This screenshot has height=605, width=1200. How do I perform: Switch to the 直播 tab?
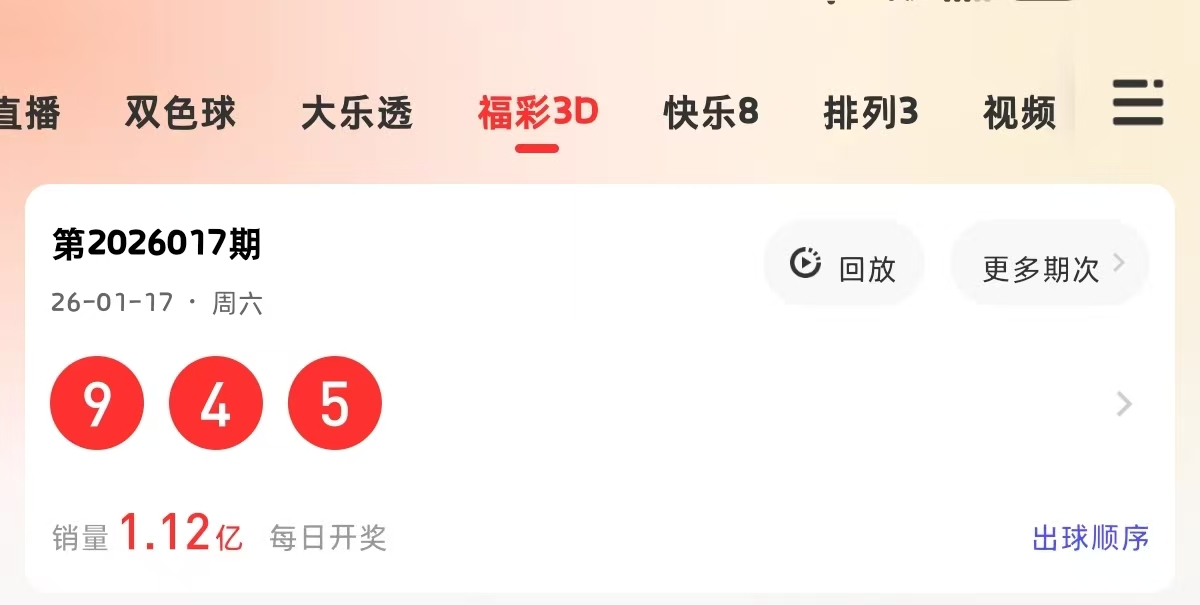coord(30,113)
